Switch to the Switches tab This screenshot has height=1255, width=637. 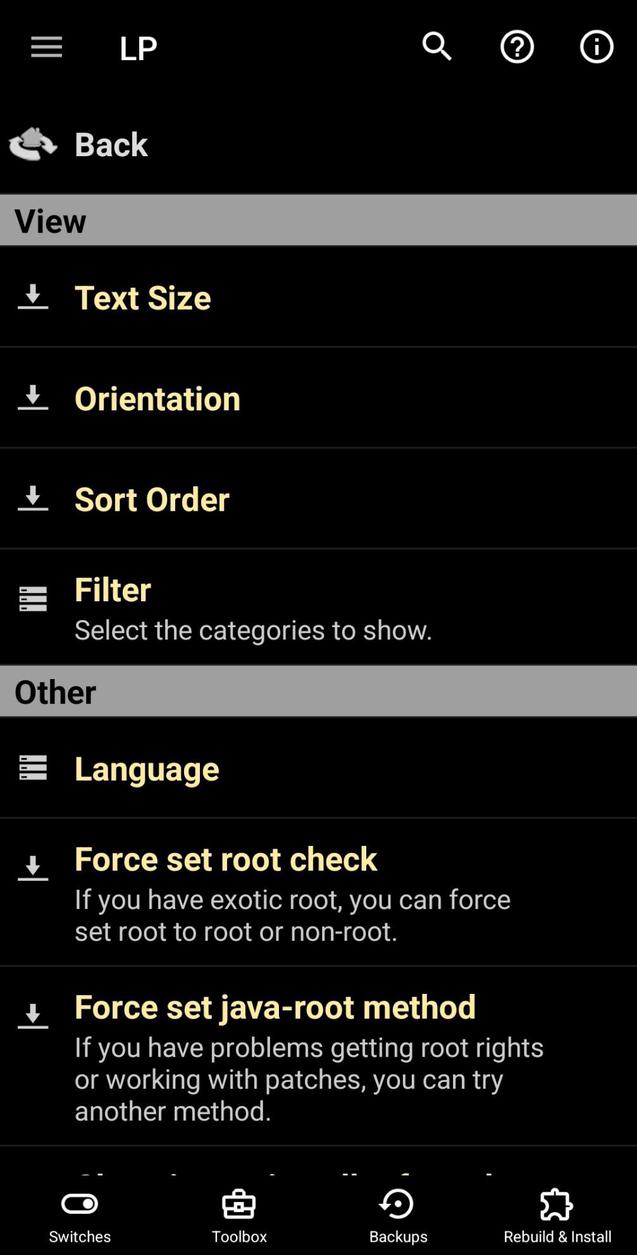[x=80, y=1215]
